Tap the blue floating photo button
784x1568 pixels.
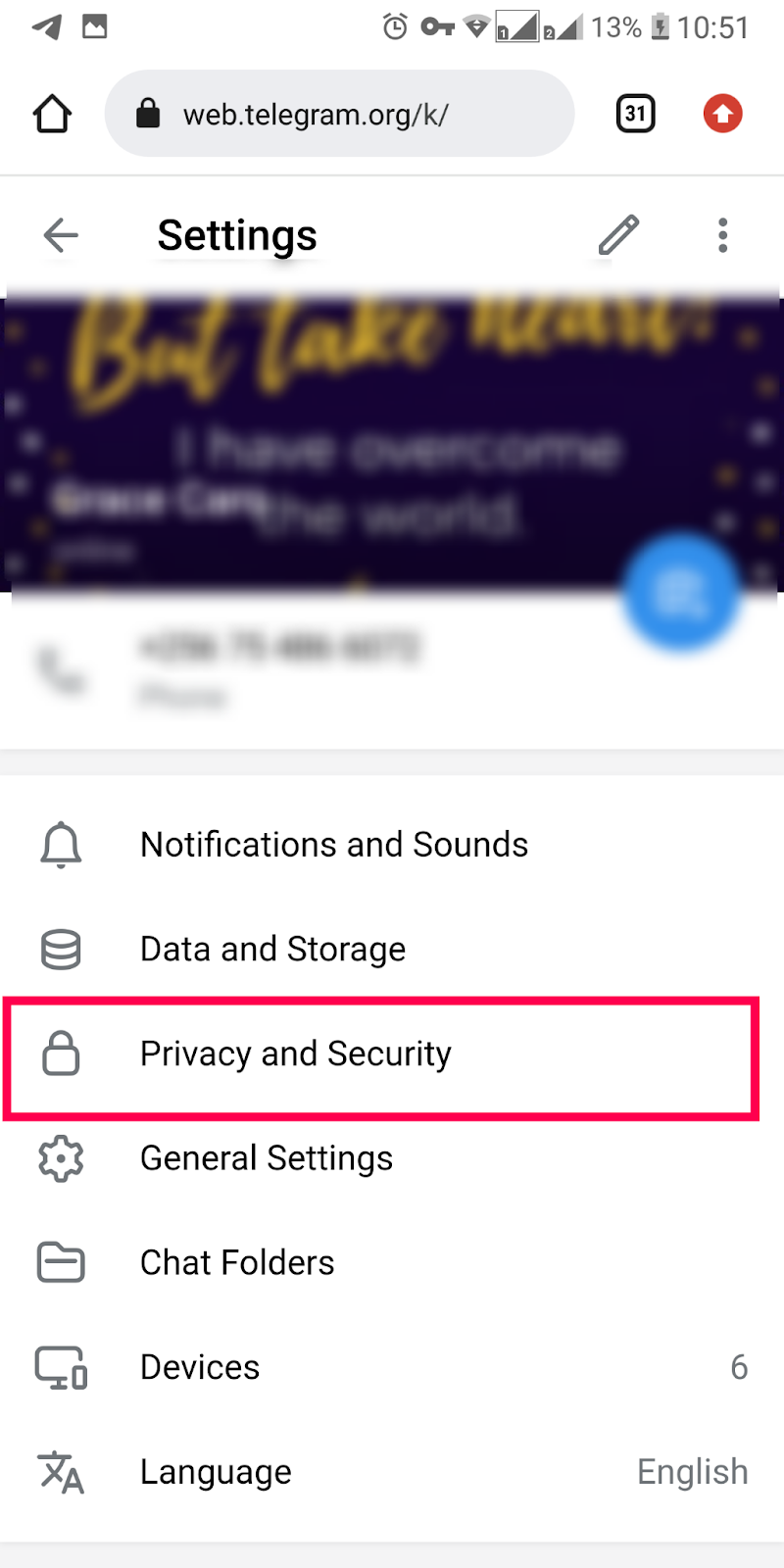pyautogui.click(x=680, y=592)
